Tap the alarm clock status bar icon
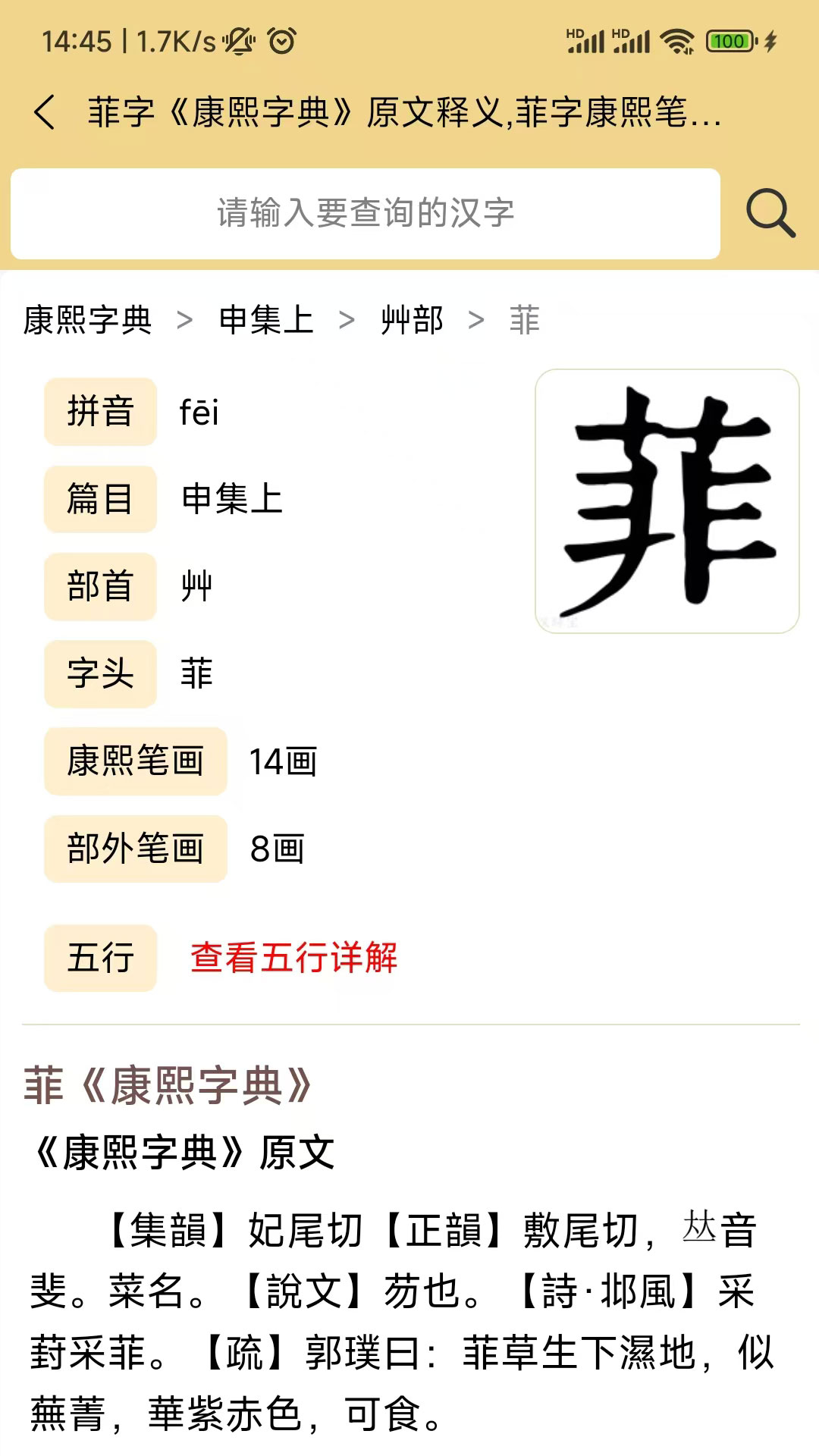 (281, 42)
